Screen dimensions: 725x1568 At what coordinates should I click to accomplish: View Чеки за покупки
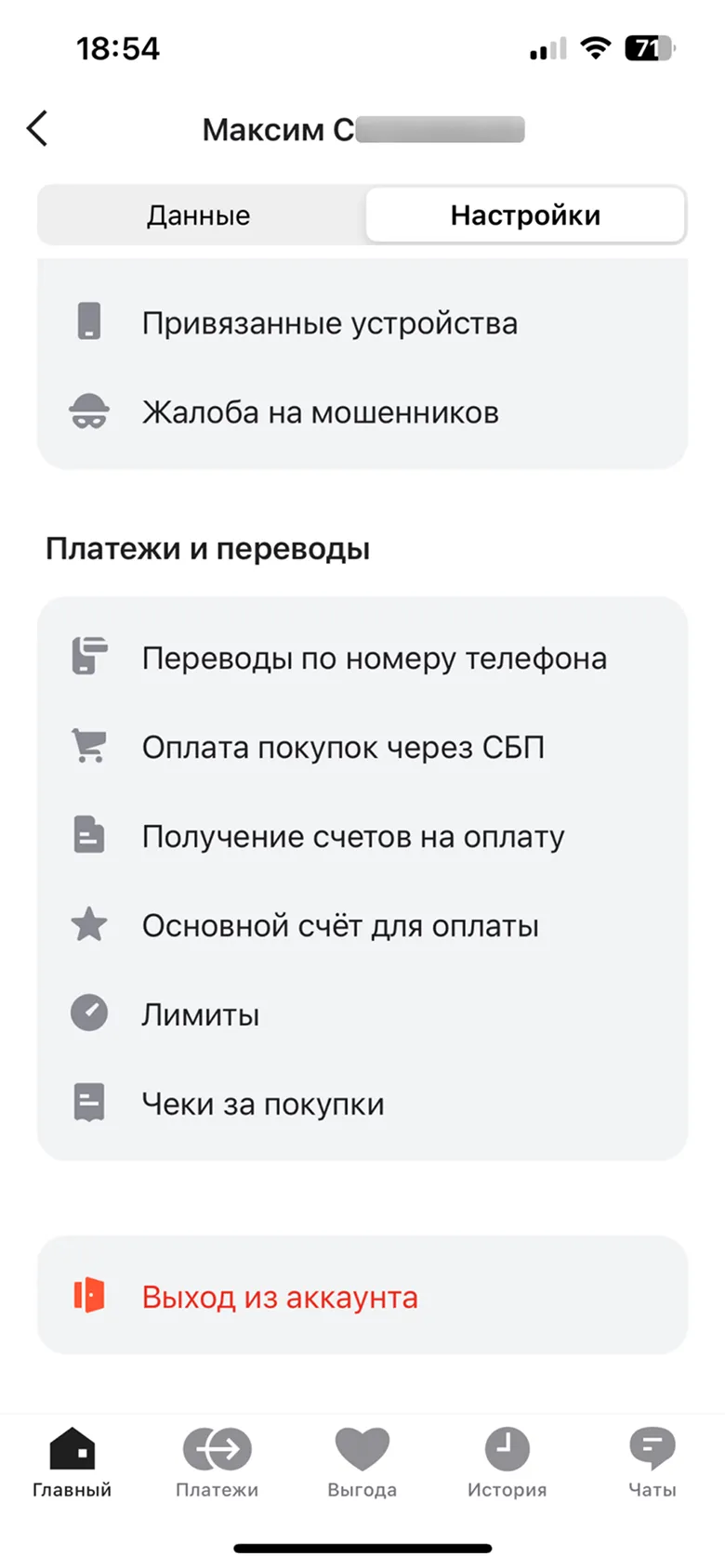pos(362,1104)
